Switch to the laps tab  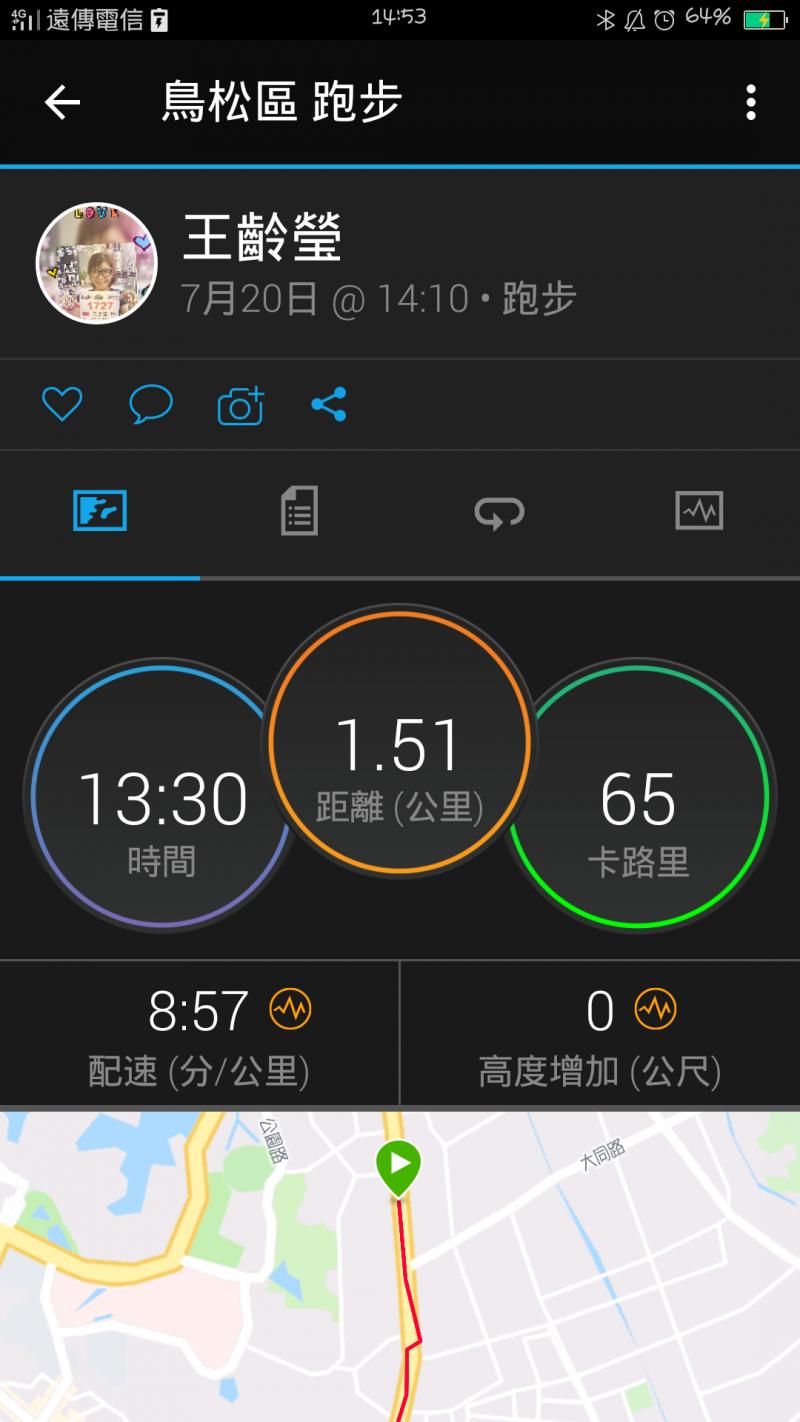tap(499, 512)
